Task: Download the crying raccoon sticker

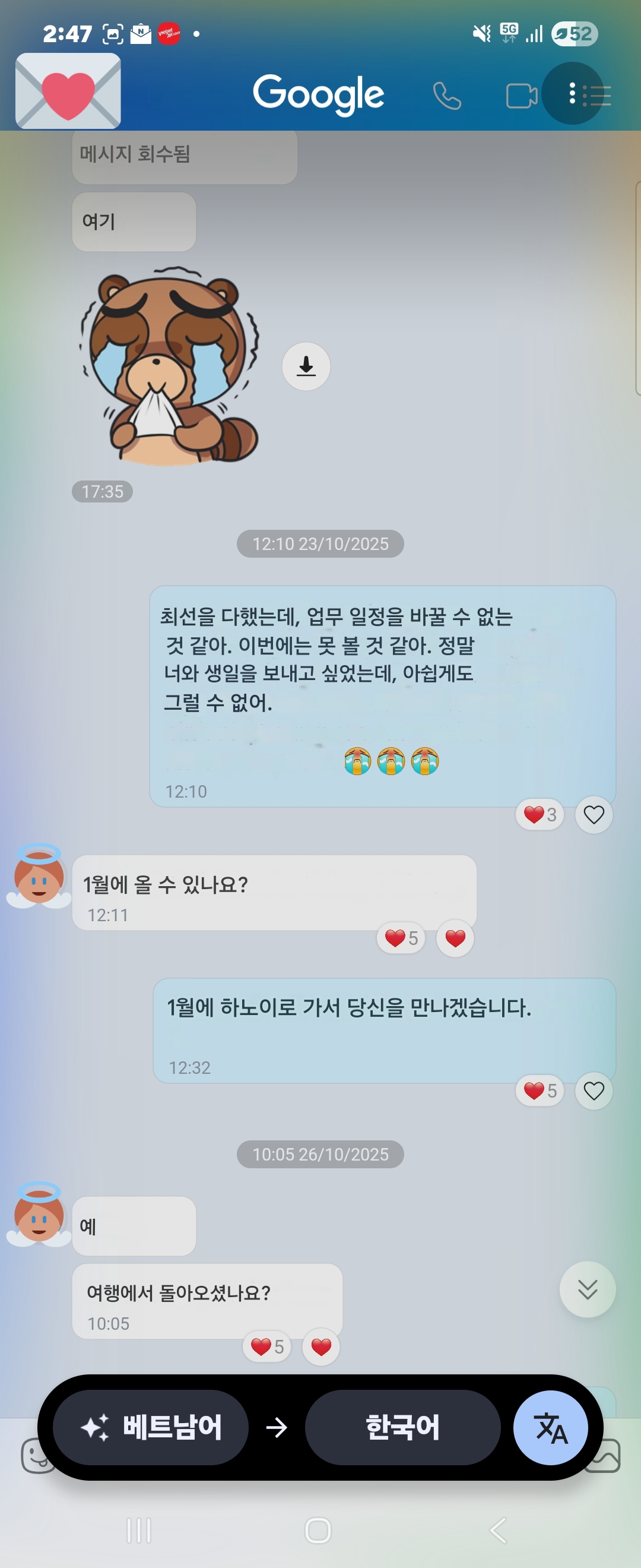Action: coord(306,366)
